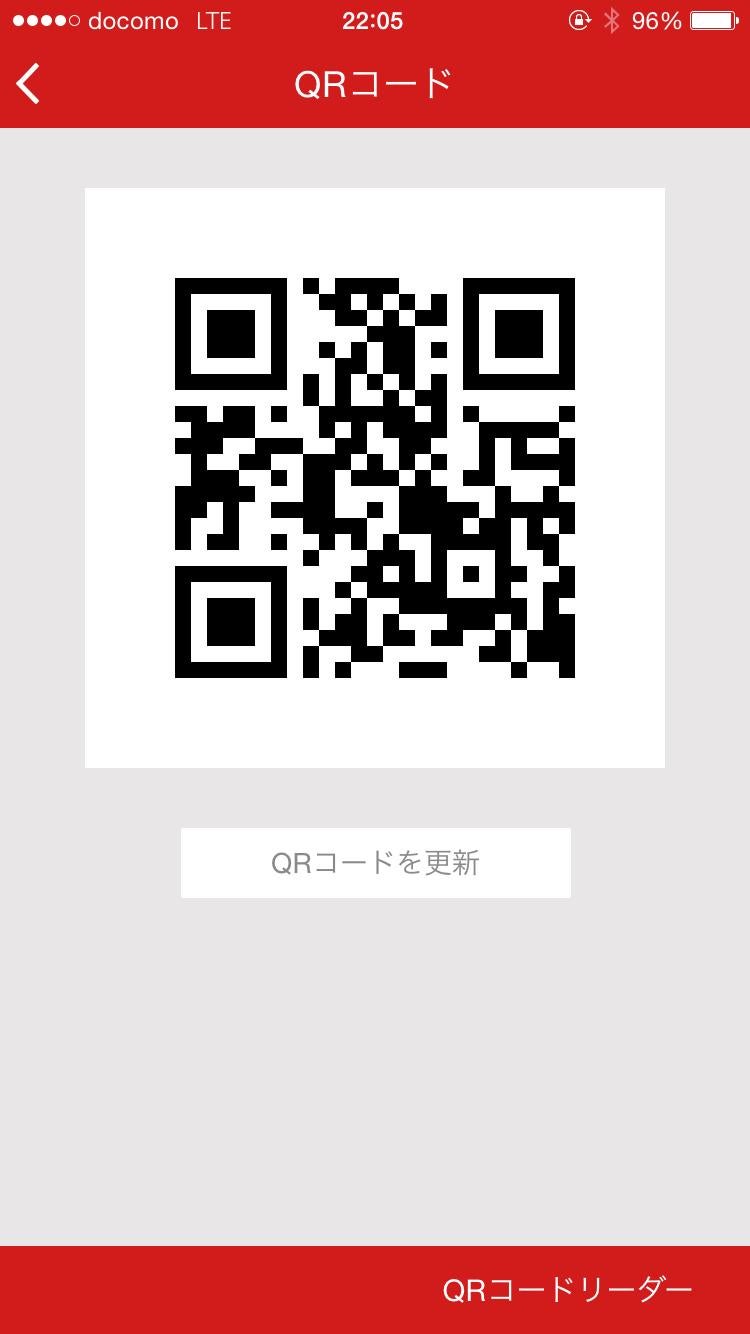The height and width of the screenshot is (1334, 750).
Task: Select the red top navigation bar
Action: coord(375,83)
